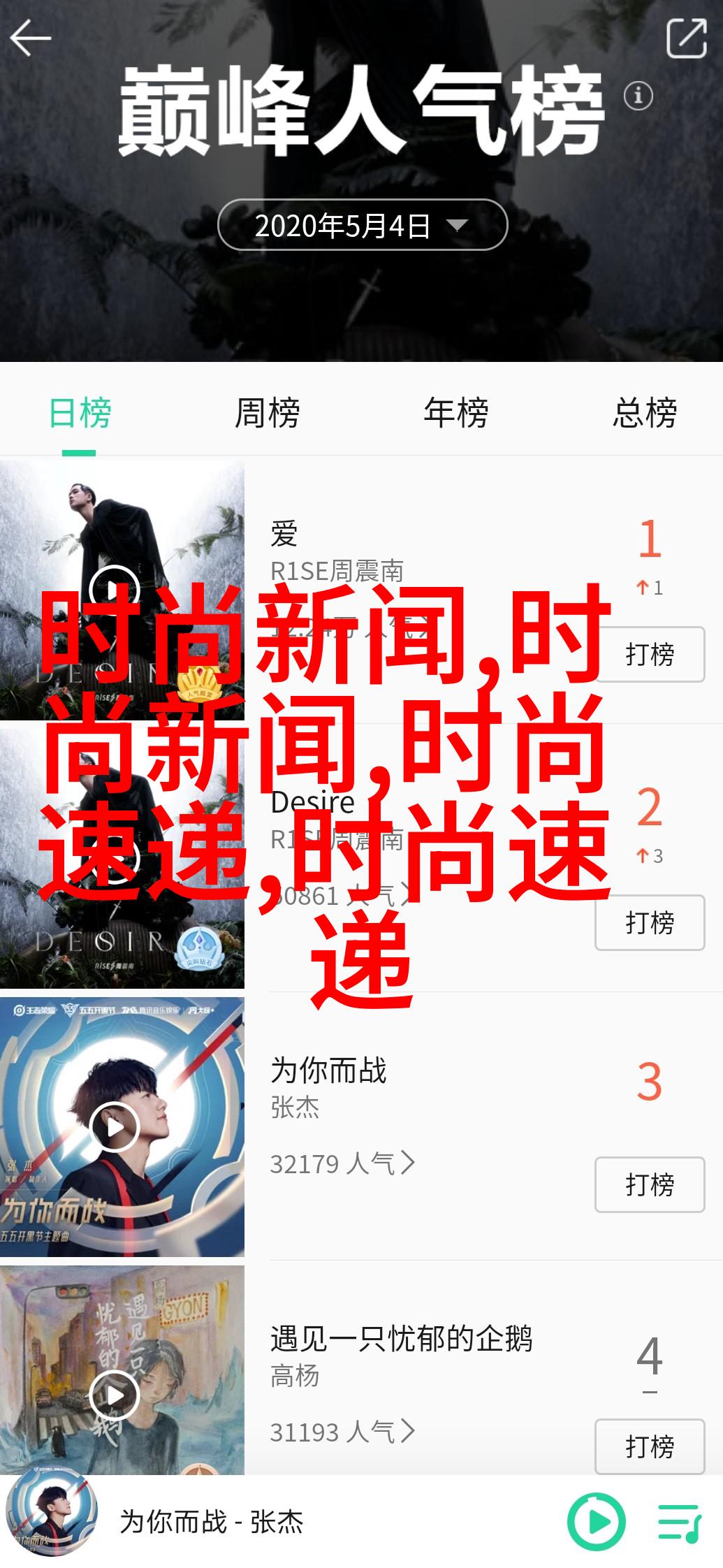Tap 打榜 for the song 爱
Viewport: 723px width, 1568px height.
coord(650,654)
